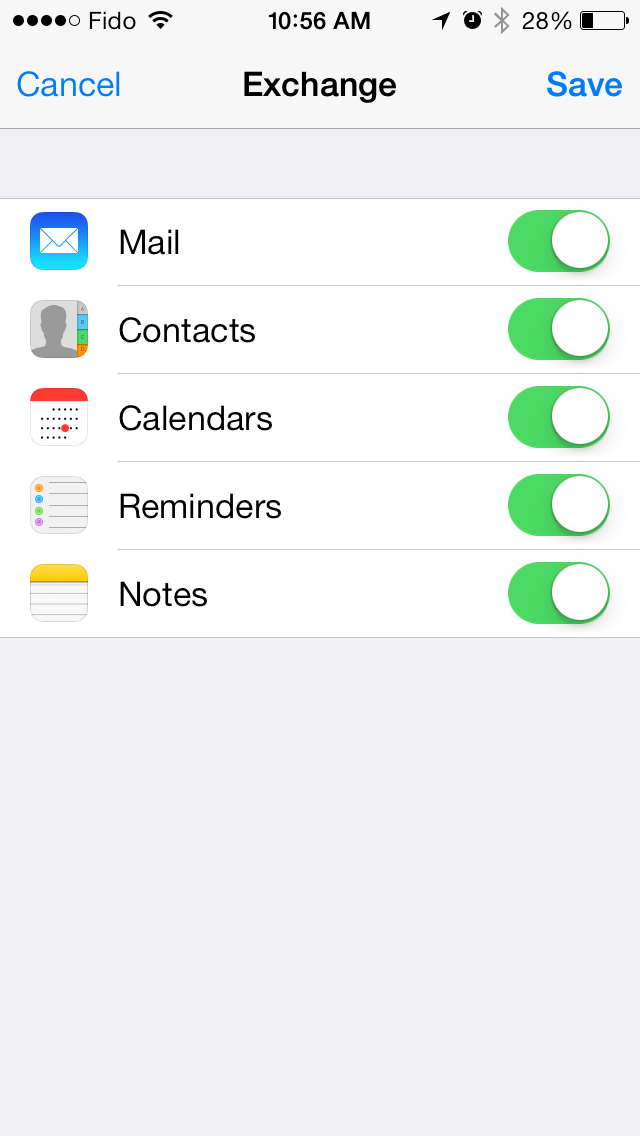Turn off Mail syncing

(559, 241)
